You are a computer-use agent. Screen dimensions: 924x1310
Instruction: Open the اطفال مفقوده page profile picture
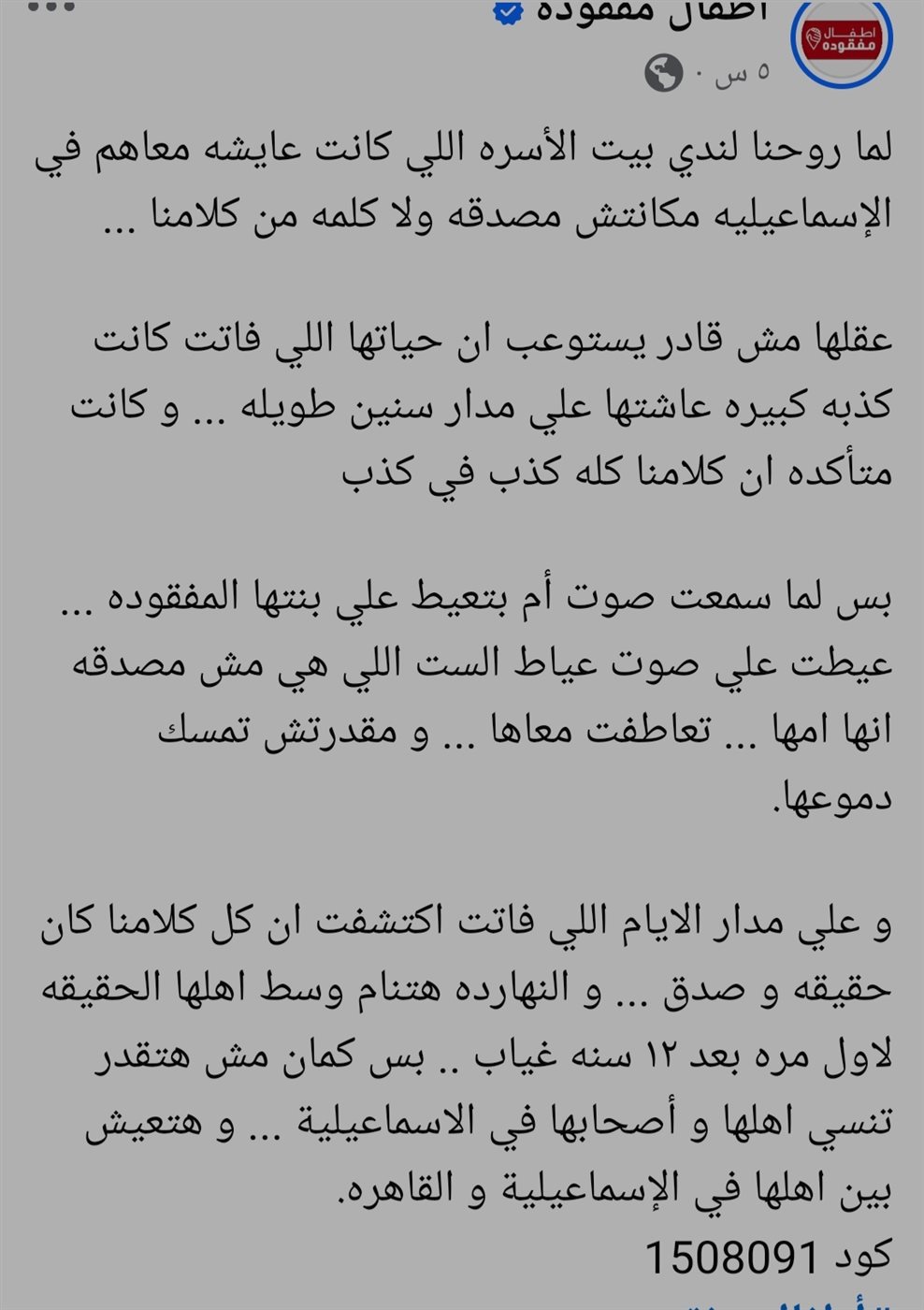point(842,39)
